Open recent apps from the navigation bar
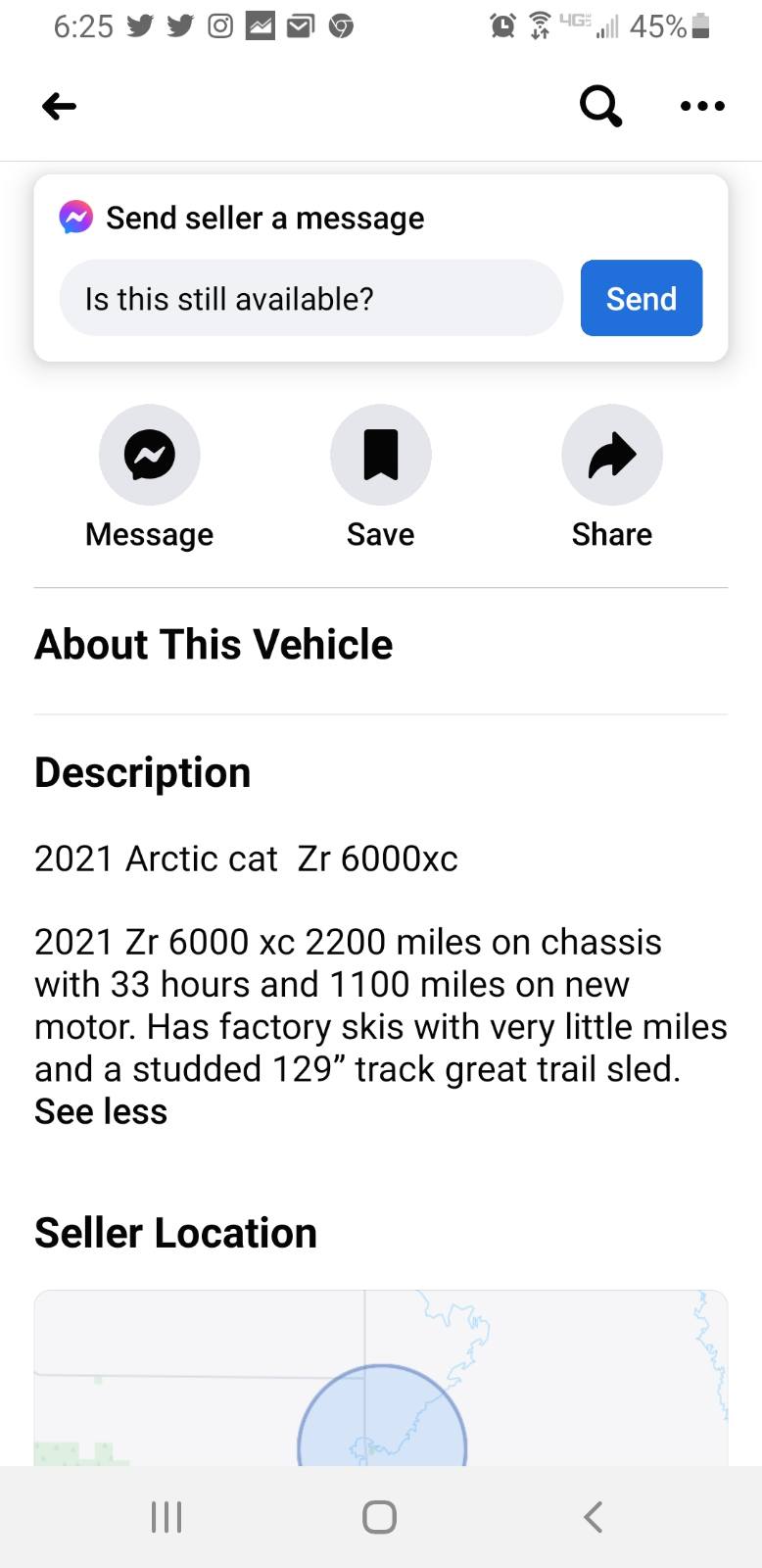This screenshot has width=762, height=1568. [x=167, y=1517]
